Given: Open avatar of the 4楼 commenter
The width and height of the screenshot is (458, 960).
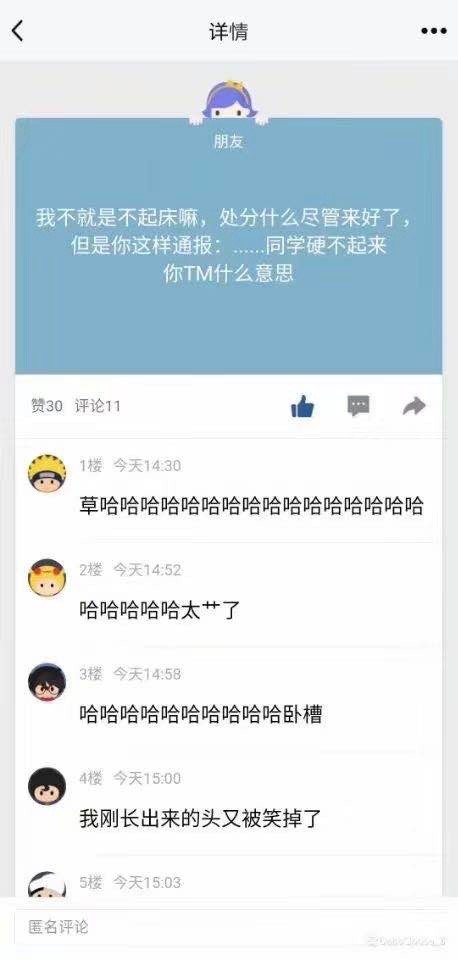Looking at the screenshot, I should [47, 786].
